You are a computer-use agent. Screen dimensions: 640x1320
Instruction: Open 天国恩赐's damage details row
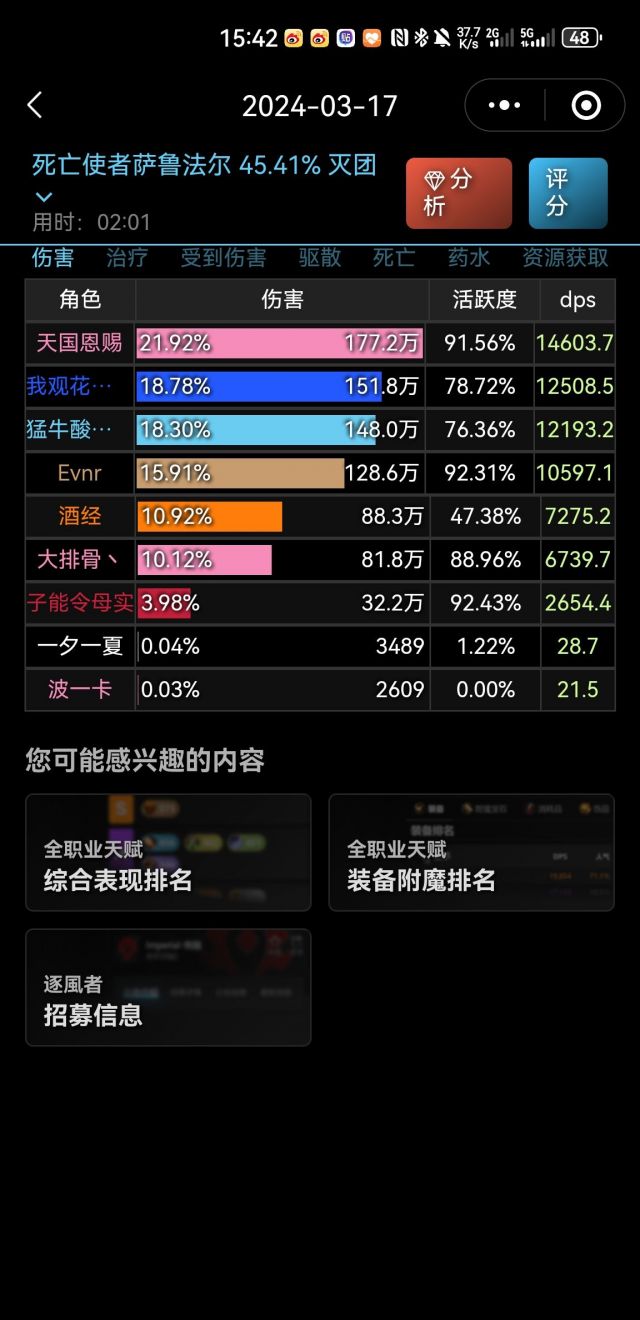(x=320, y=343)
